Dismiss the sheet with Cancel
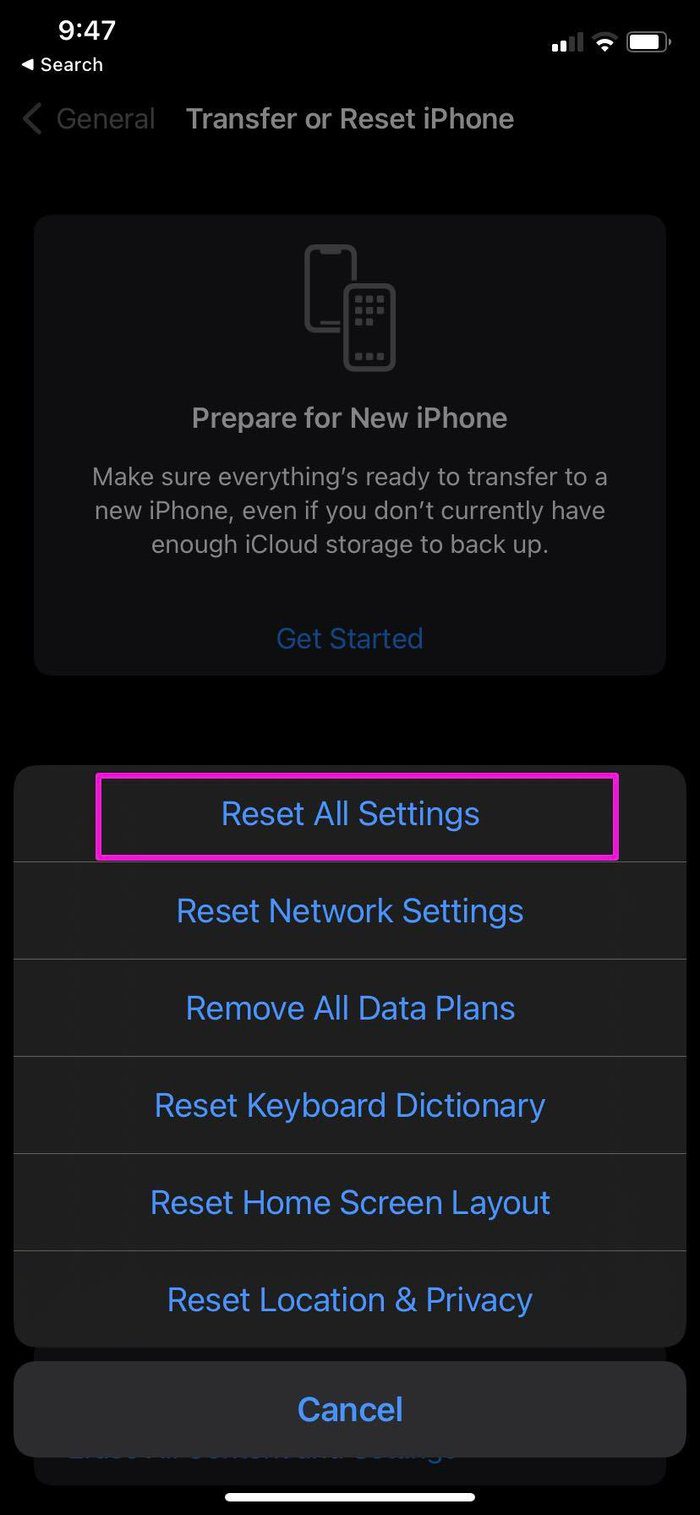Screen dimensions: 700x1515 pyautogui.click(x=350, y=1409)
